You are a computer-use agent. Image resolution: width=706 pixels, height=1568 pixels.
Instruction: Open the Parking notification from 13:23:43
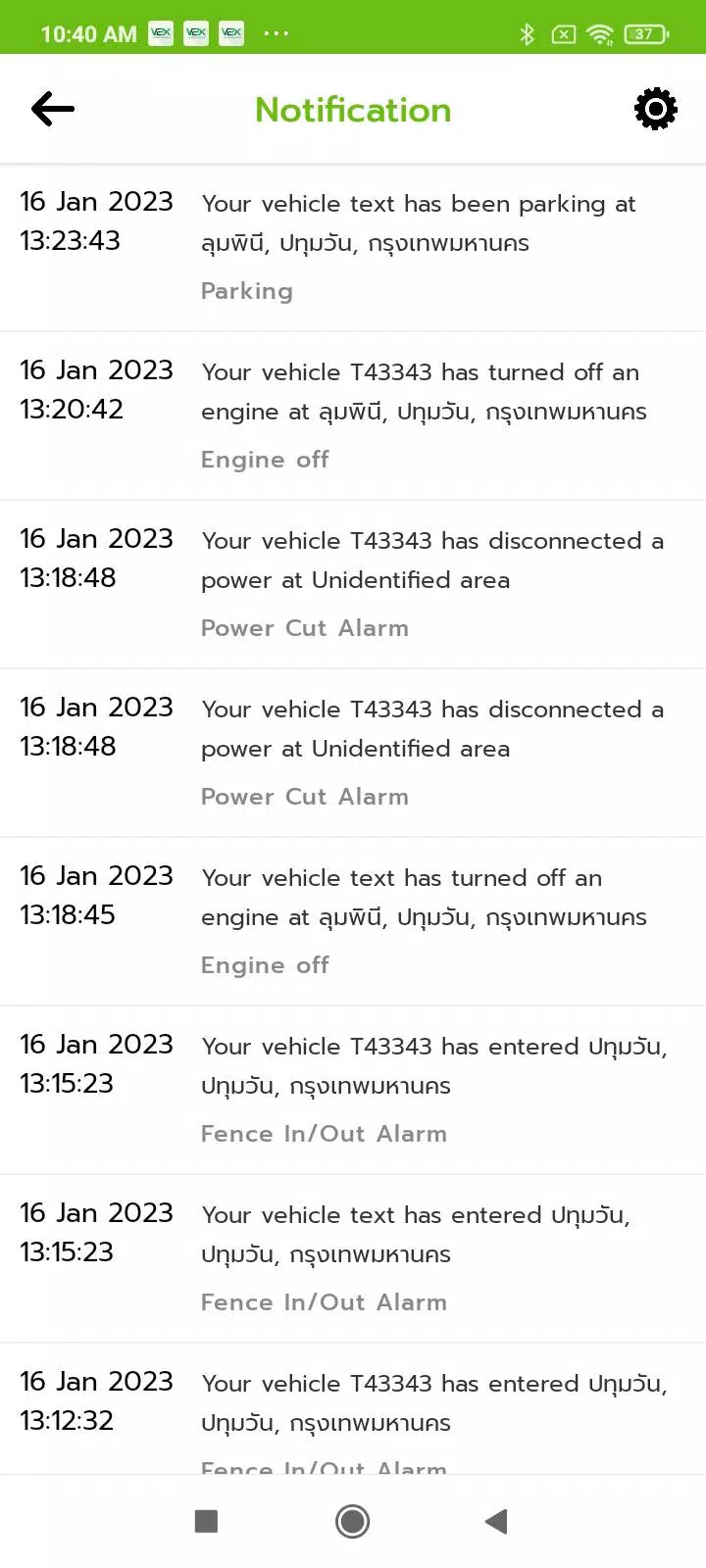353,247
